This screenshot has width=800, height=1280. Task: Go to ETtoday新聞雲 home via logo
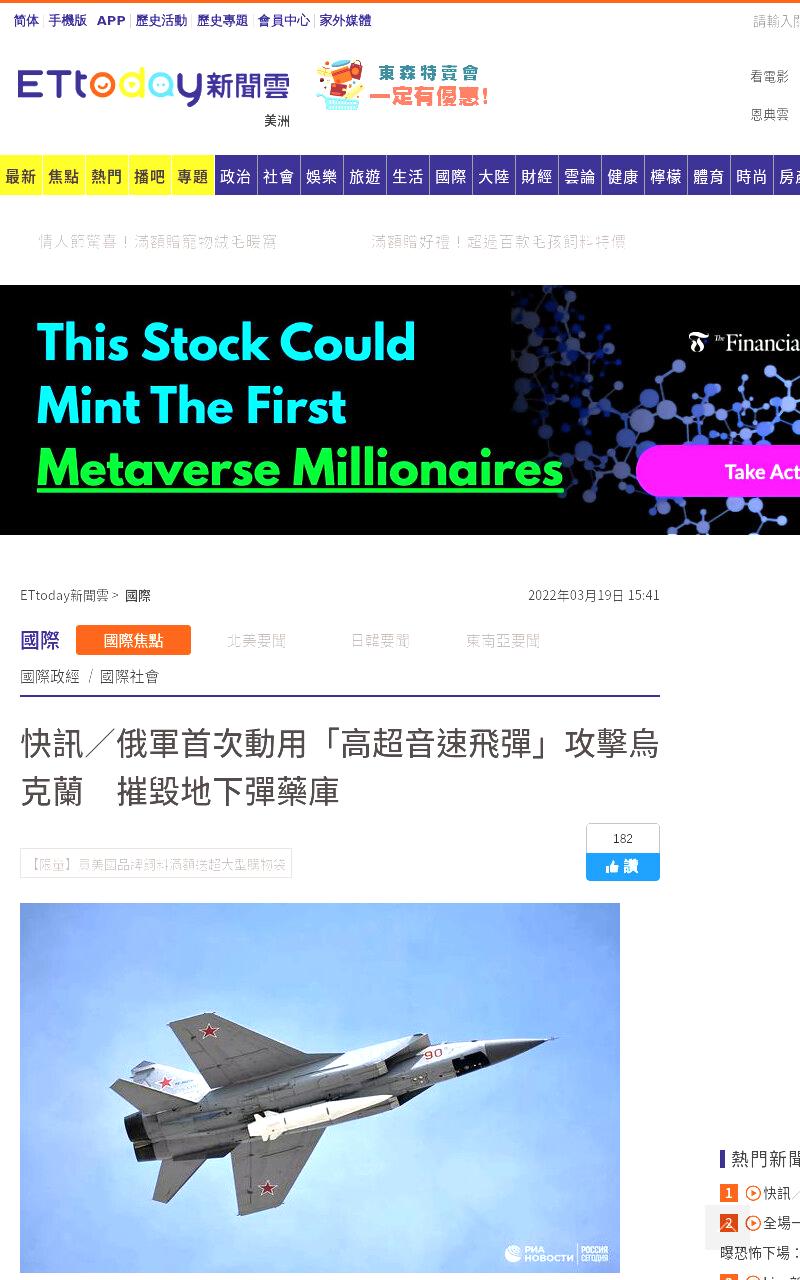[153, 87]
